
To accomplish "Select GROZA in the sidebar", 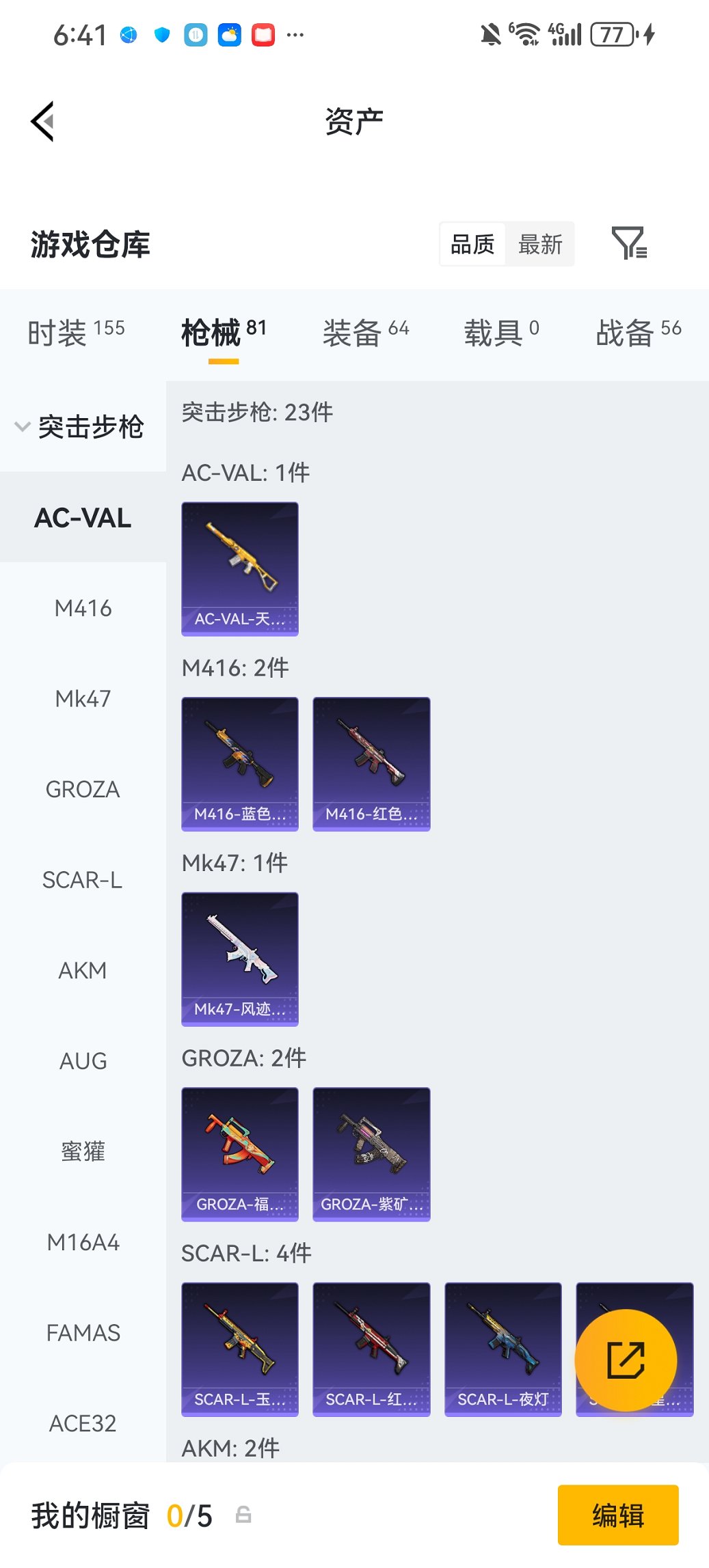I will (83, 789).
